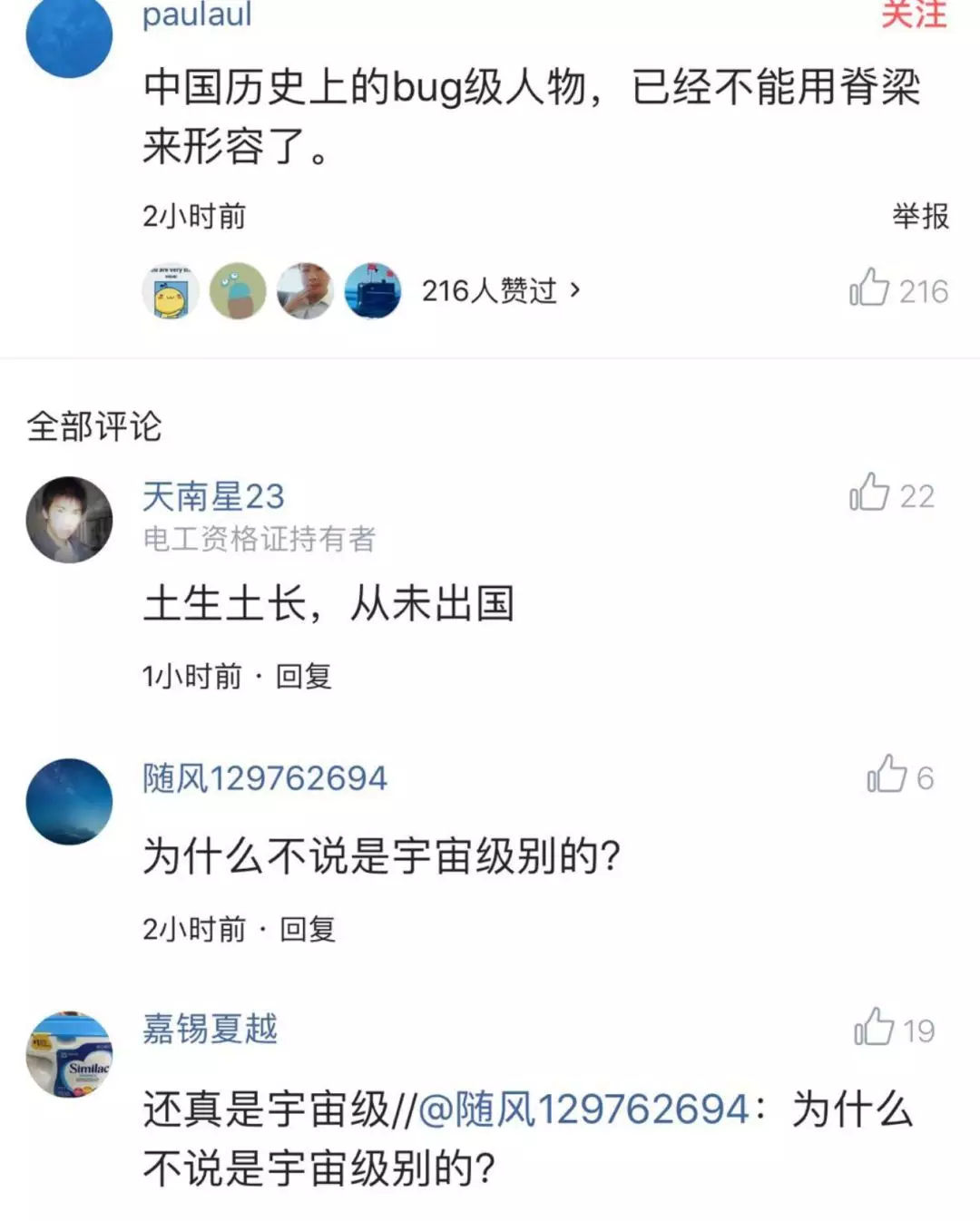The height and width of the screenshot is (1221, 980).
Task: Open paulaul's profile avatar
Action: 69,34
